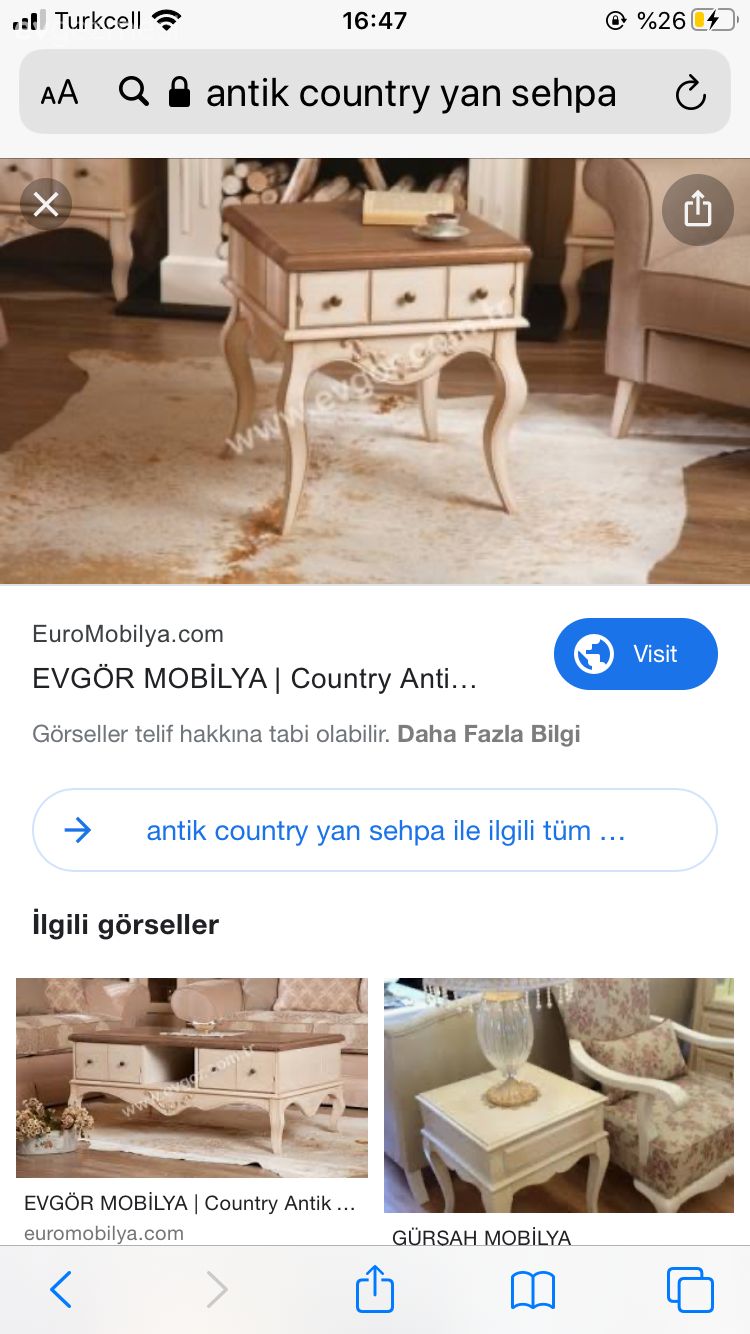Tap the globe icon inside Visit button
Viewport: 750px width, 1334px height.
pos(594,654)
